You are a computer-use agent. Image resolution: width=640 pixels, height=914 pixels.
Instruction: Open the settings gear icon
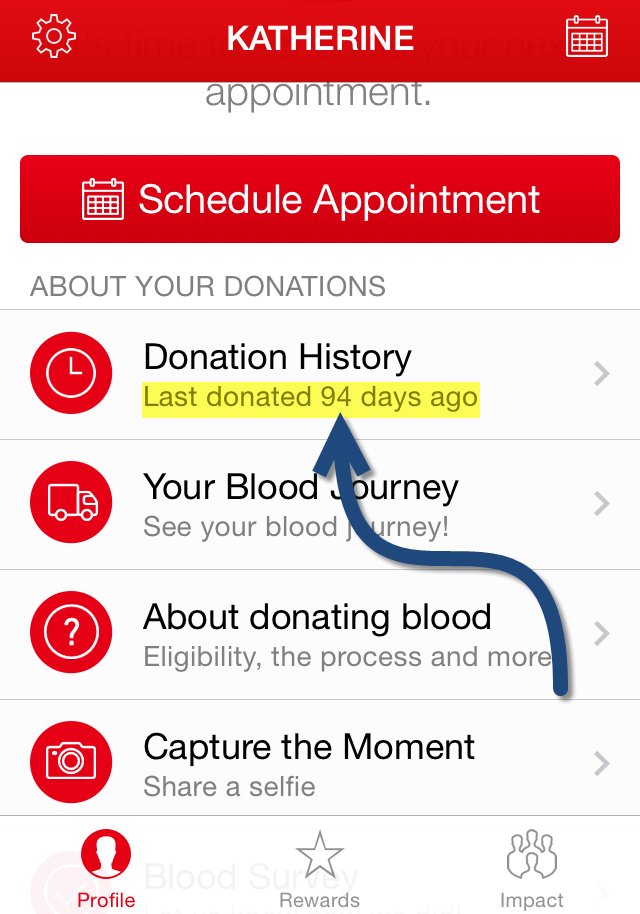coord(53,37)
